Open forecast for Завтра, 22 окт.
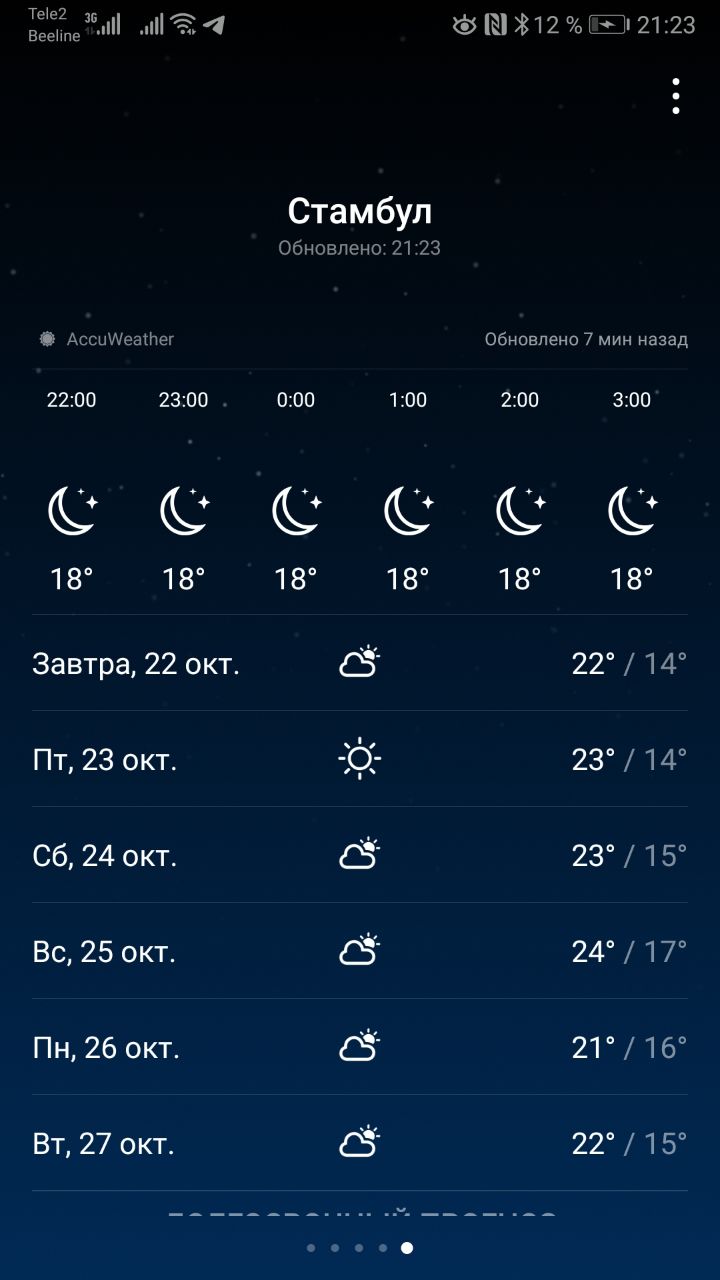 coord(360,663)
